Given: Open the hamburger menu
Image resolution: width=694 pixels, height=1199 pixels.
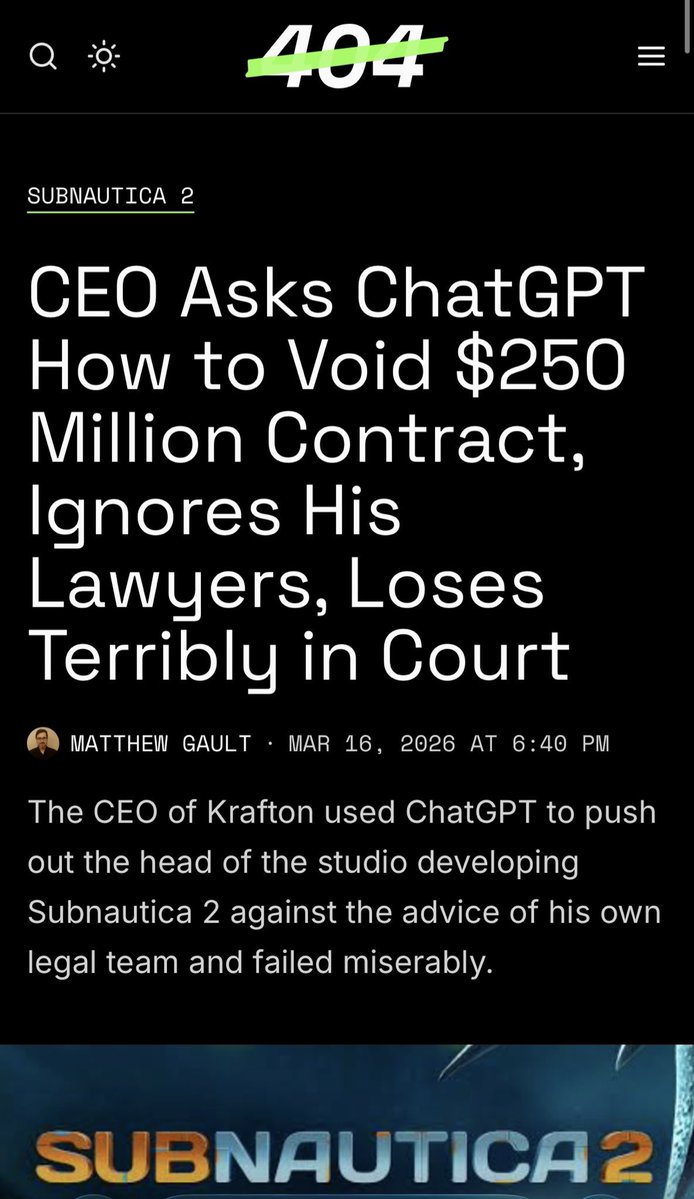Looking at the screenshot, I should [651, 56].
